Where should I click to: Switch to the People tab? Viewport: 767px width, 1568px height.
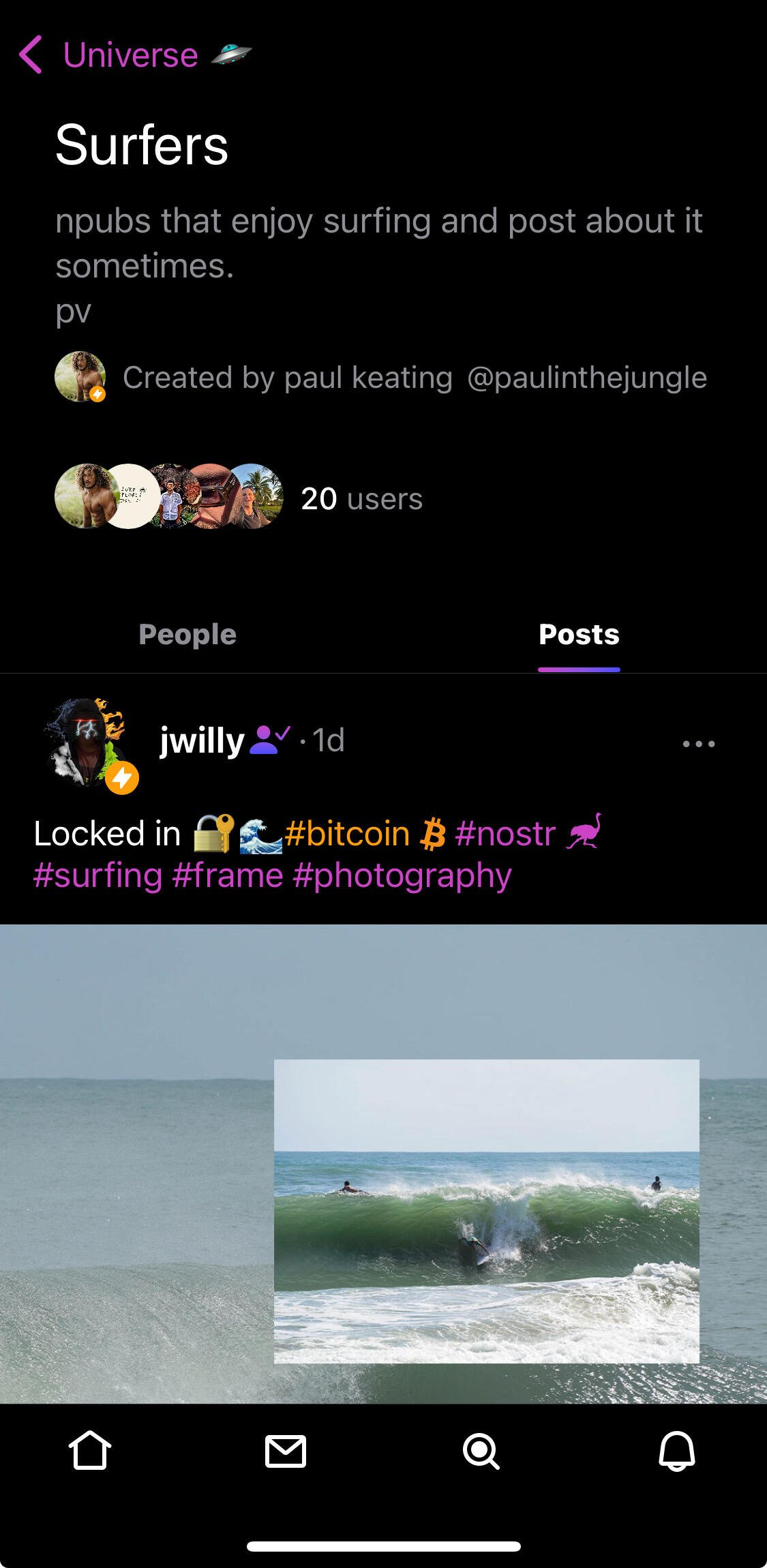pyautogui.click(x=187, y=635)
